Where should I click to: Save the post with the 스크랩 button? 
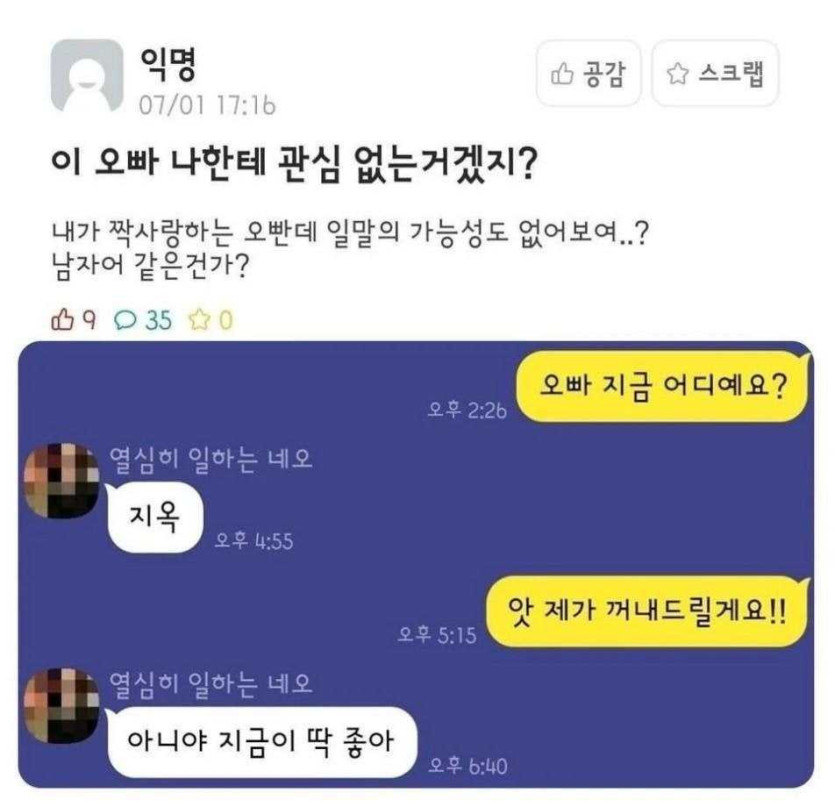tap(714, 73)
